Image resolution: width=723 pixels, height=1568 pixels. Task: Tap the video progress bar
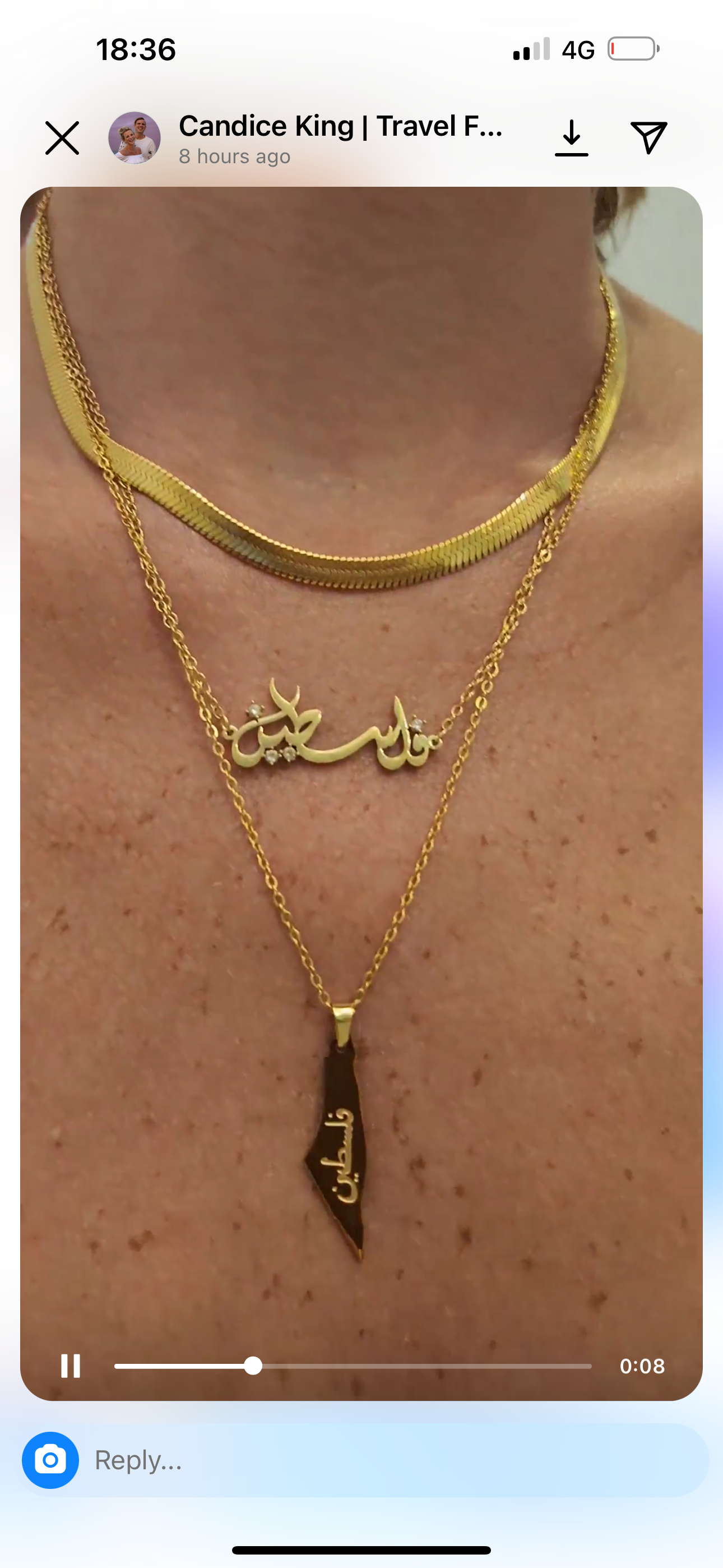(x=353, y=1366)
